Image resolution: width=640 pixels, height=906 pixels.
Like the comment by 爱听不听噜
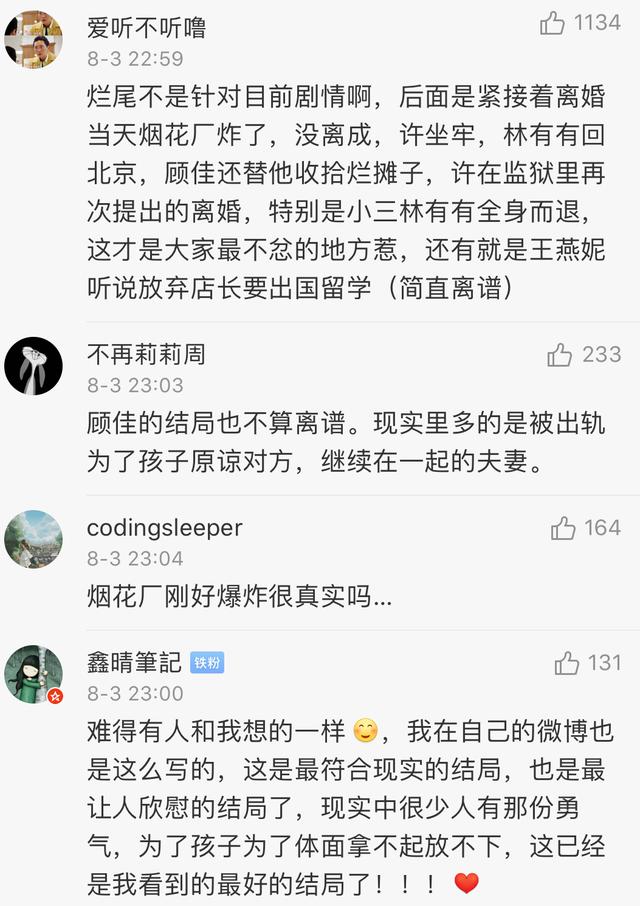[553, 24]
